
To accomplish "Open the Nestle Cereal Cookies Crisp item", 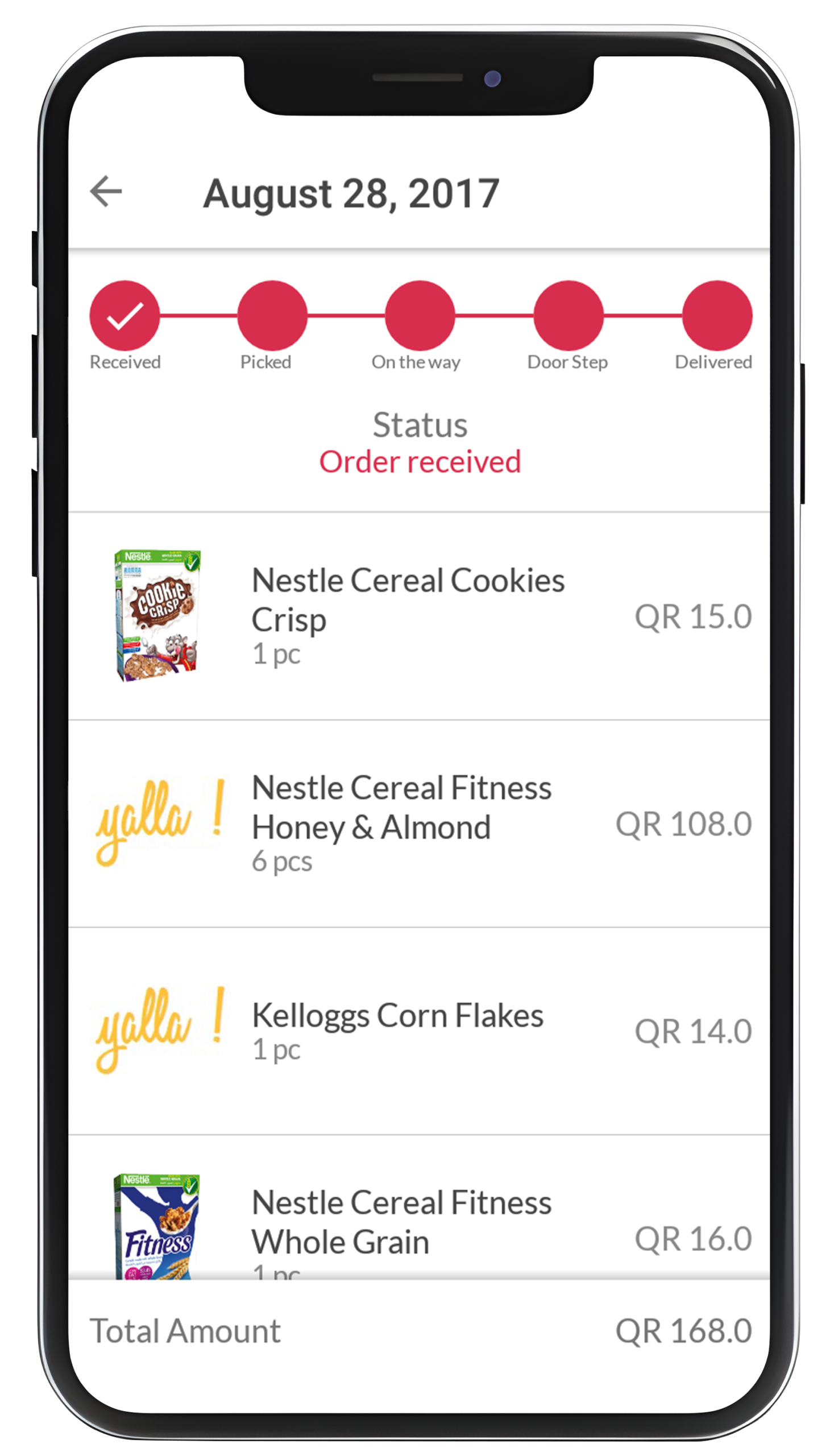I will click(x=408, y=599).
